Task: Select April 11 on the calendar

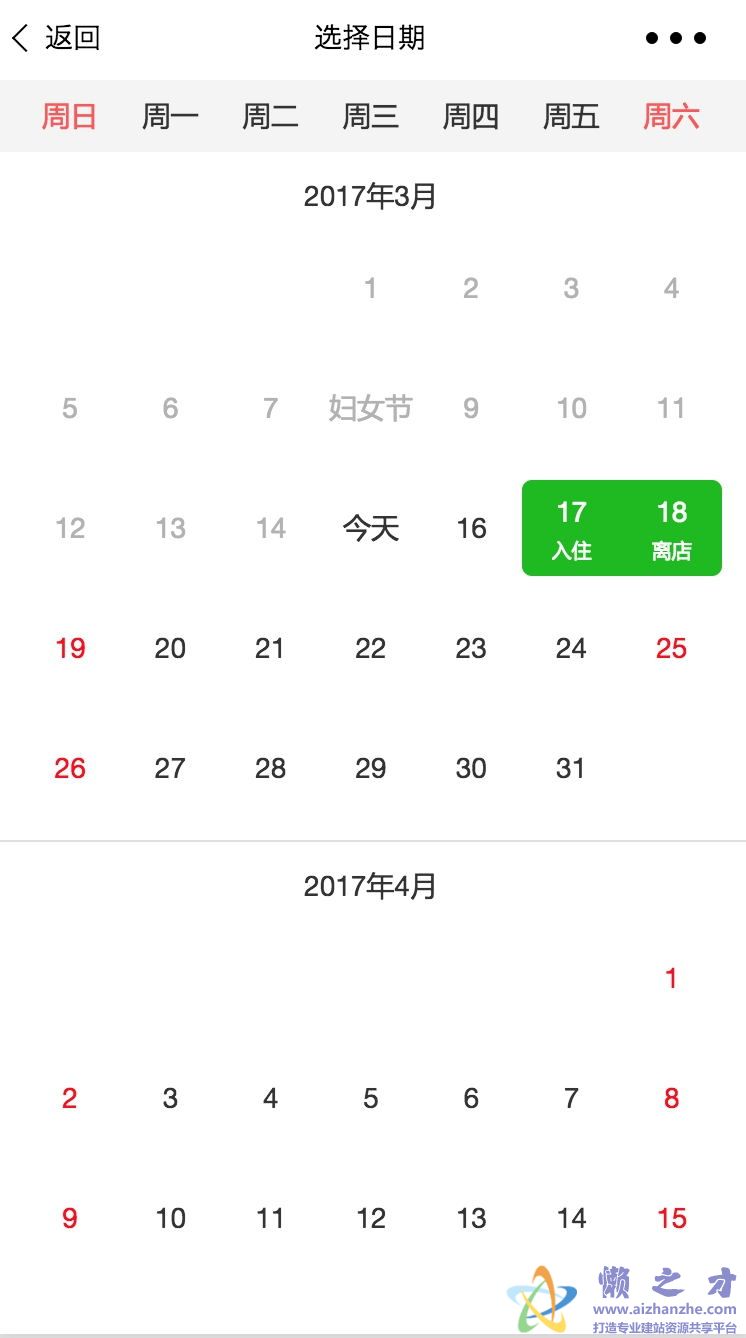Action: coord(271,1218)
